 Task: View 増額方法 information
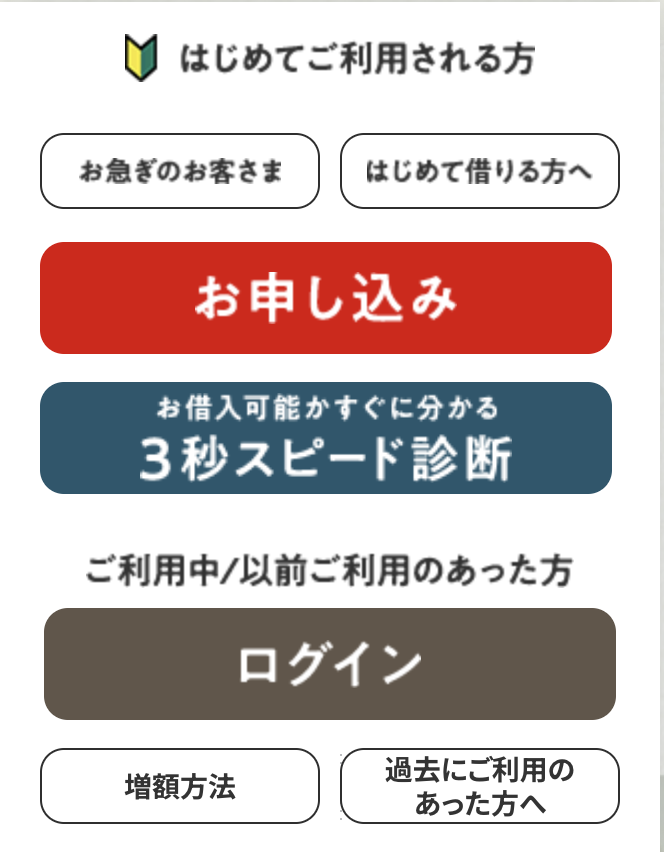[180, 786]
